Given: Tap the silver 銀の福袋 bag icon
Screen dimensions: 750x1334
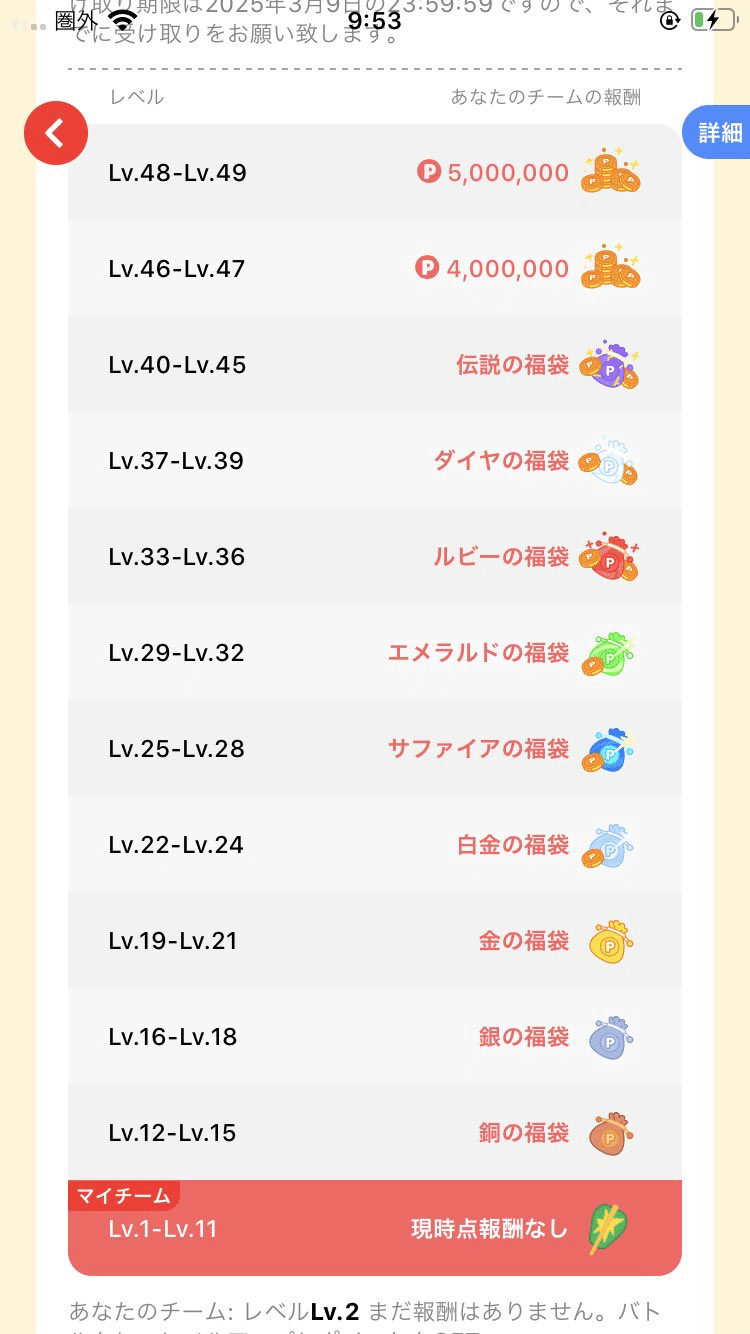Looking at the screenshot, I should 611,1036.
